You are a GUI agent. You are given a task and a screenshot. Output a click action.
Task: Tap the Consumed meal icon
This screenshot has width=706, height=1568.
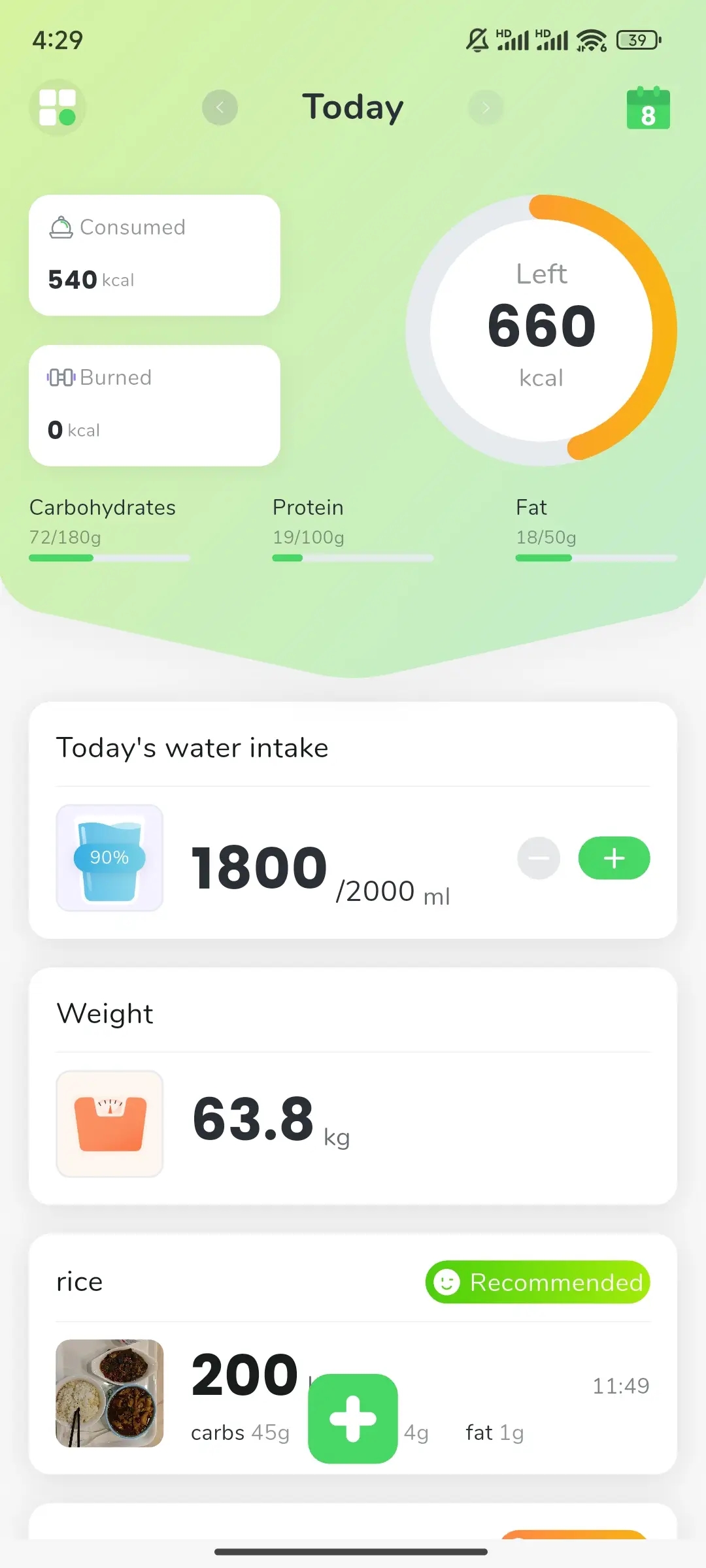[x=61, y=227]
